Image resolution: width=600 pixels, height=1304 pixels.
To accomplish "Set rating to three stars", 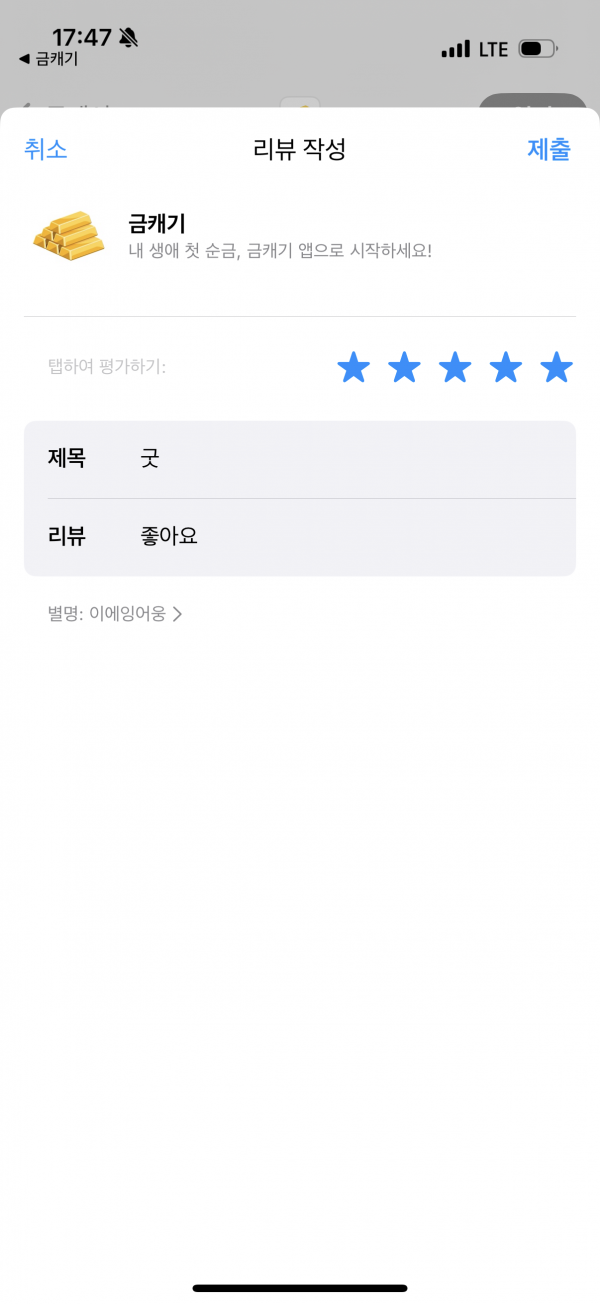I will click(x=455, y=368).
